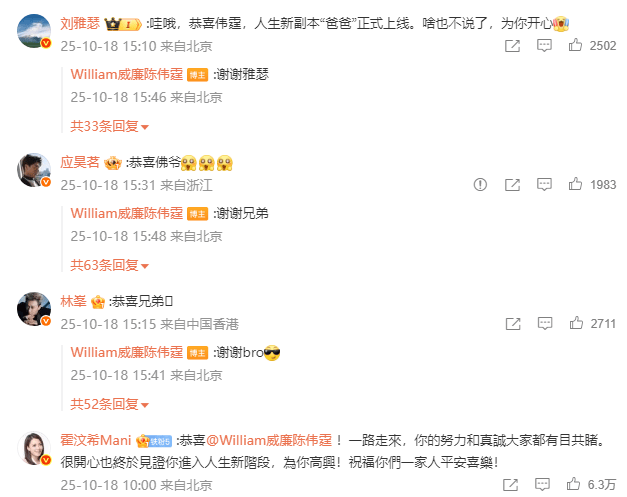Open 林峯's profile by username
The height and width of the screenshot is (497, 627).
(73, 300)
